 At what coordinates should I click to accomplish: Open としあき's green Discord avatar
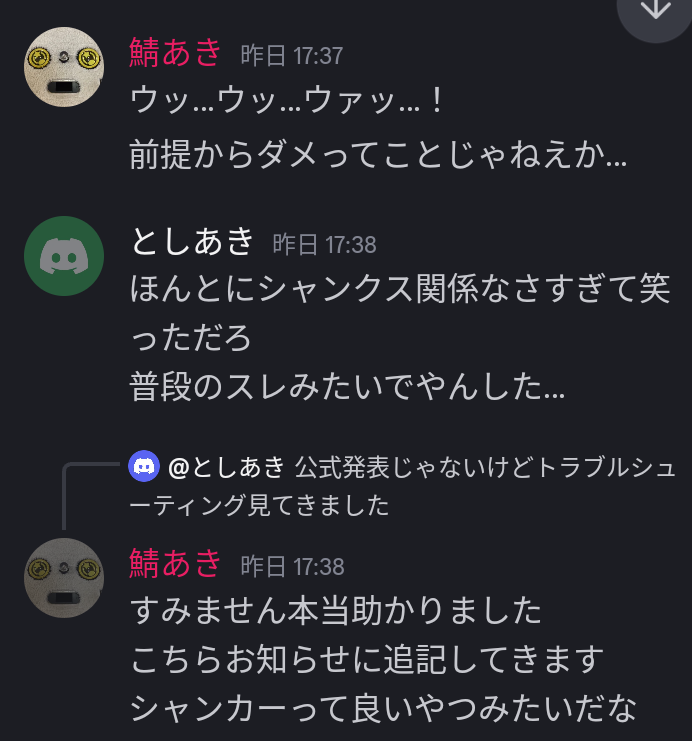click(x=64, y=256)
